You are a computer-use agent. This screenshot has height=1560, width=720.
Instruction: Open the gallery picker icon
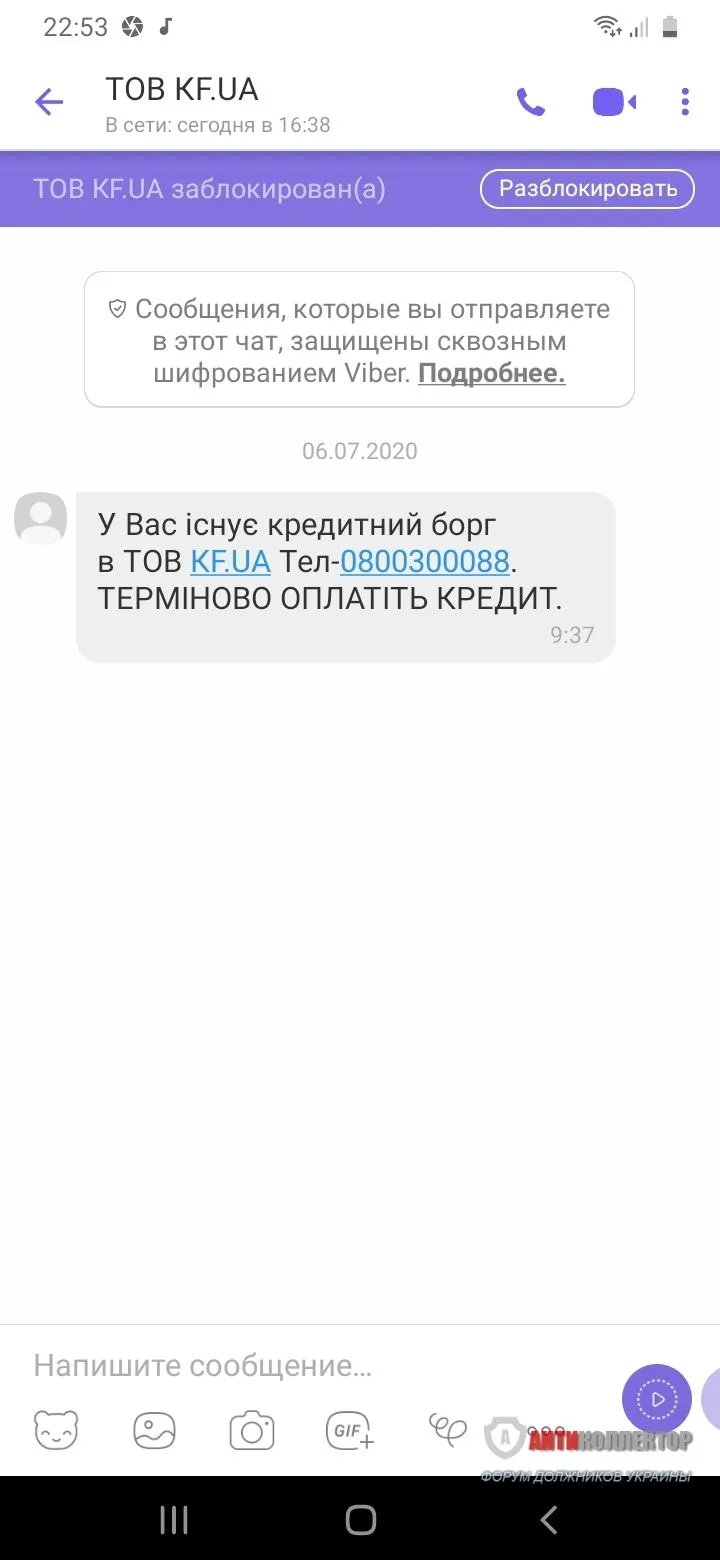click(x=154, y=1431)
